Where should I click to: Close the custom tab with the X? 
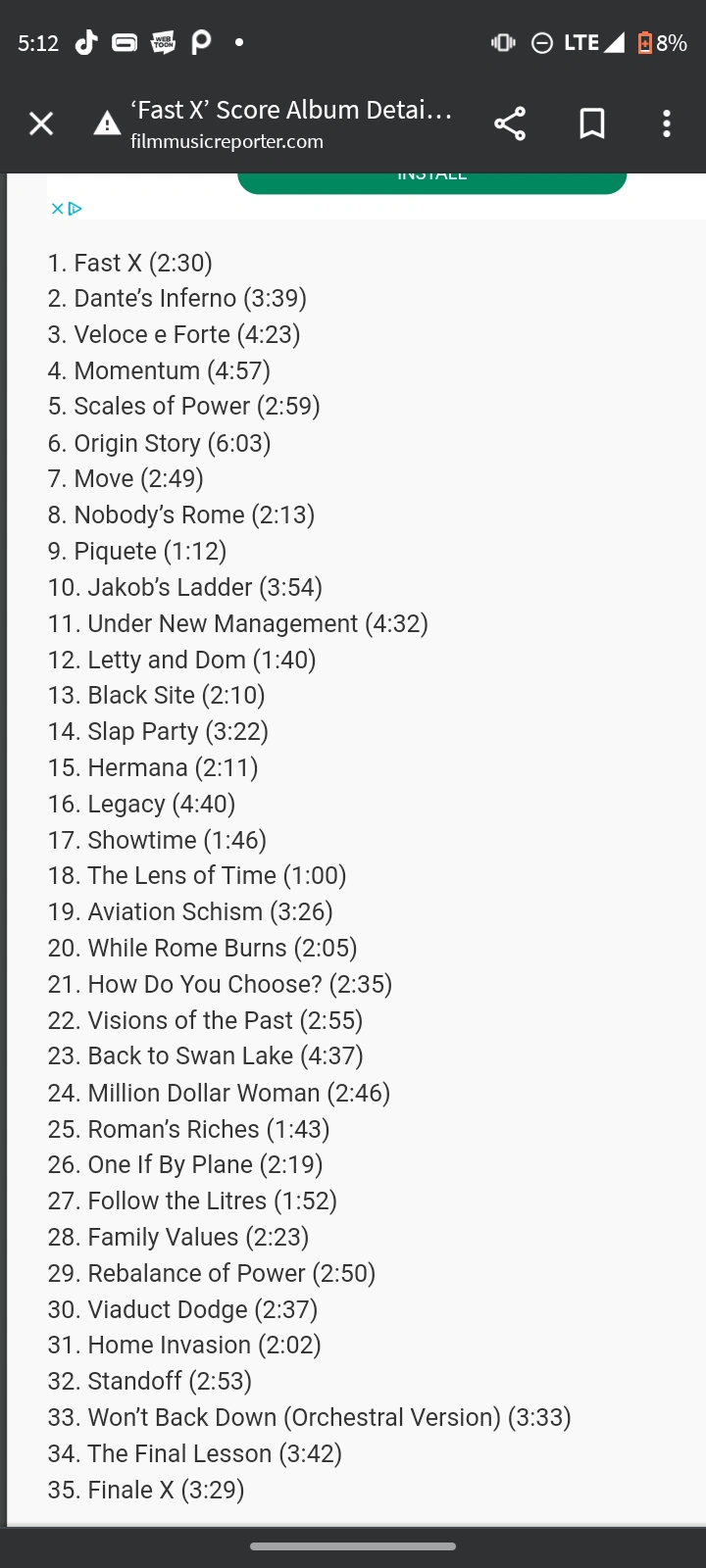(x=41, y=123)
